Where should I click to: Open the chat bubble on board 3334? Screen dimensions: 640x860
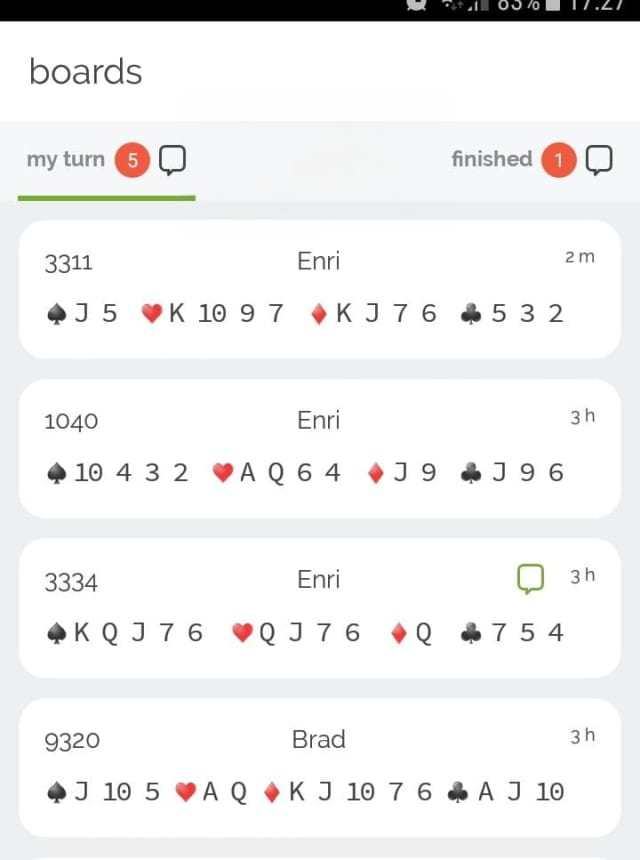pyautogui.click(x=530, y=578)
